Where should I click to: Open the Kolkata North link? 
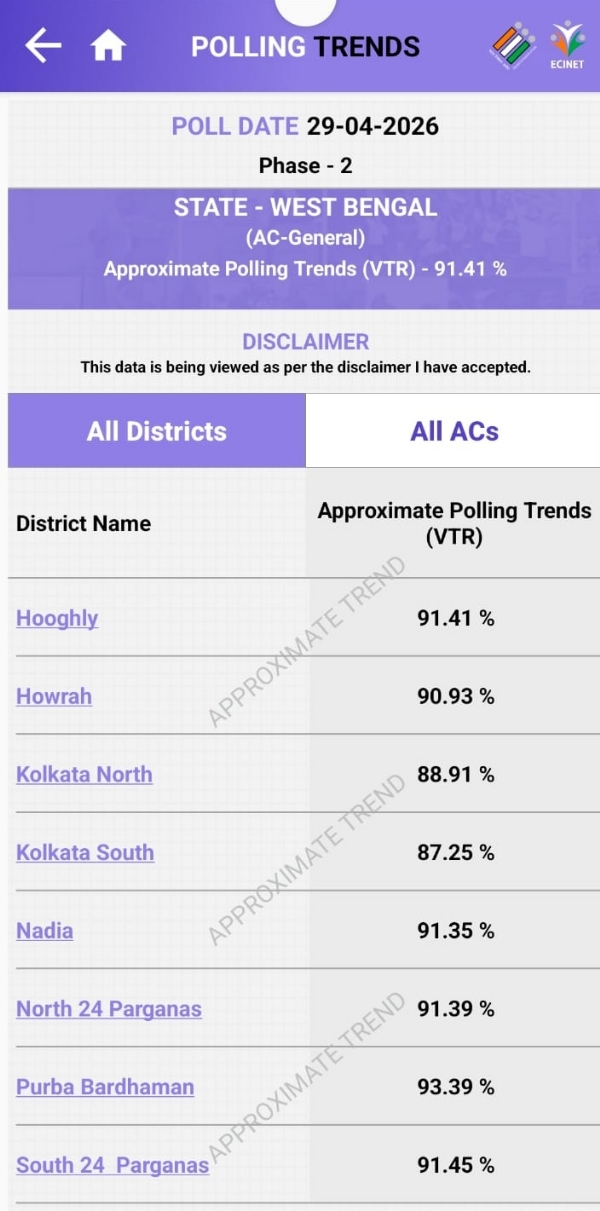tap(84, 774)
